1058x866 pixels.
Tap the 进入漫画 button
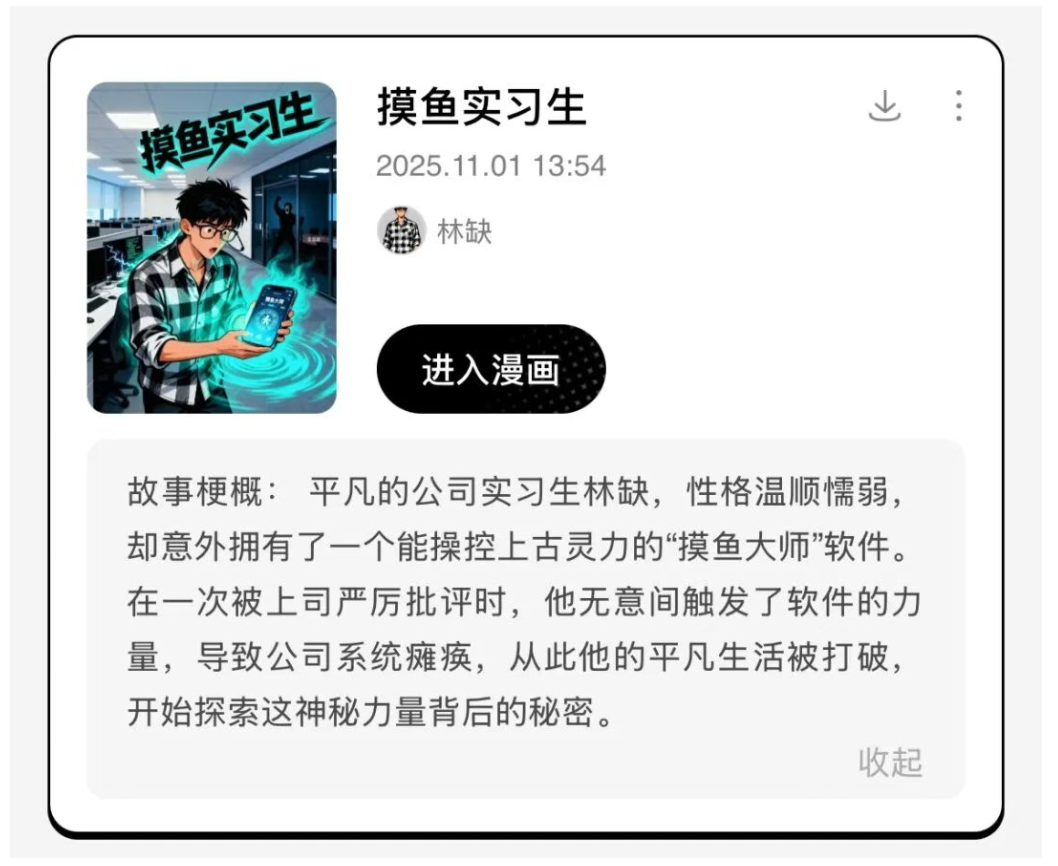coord(491,369)
